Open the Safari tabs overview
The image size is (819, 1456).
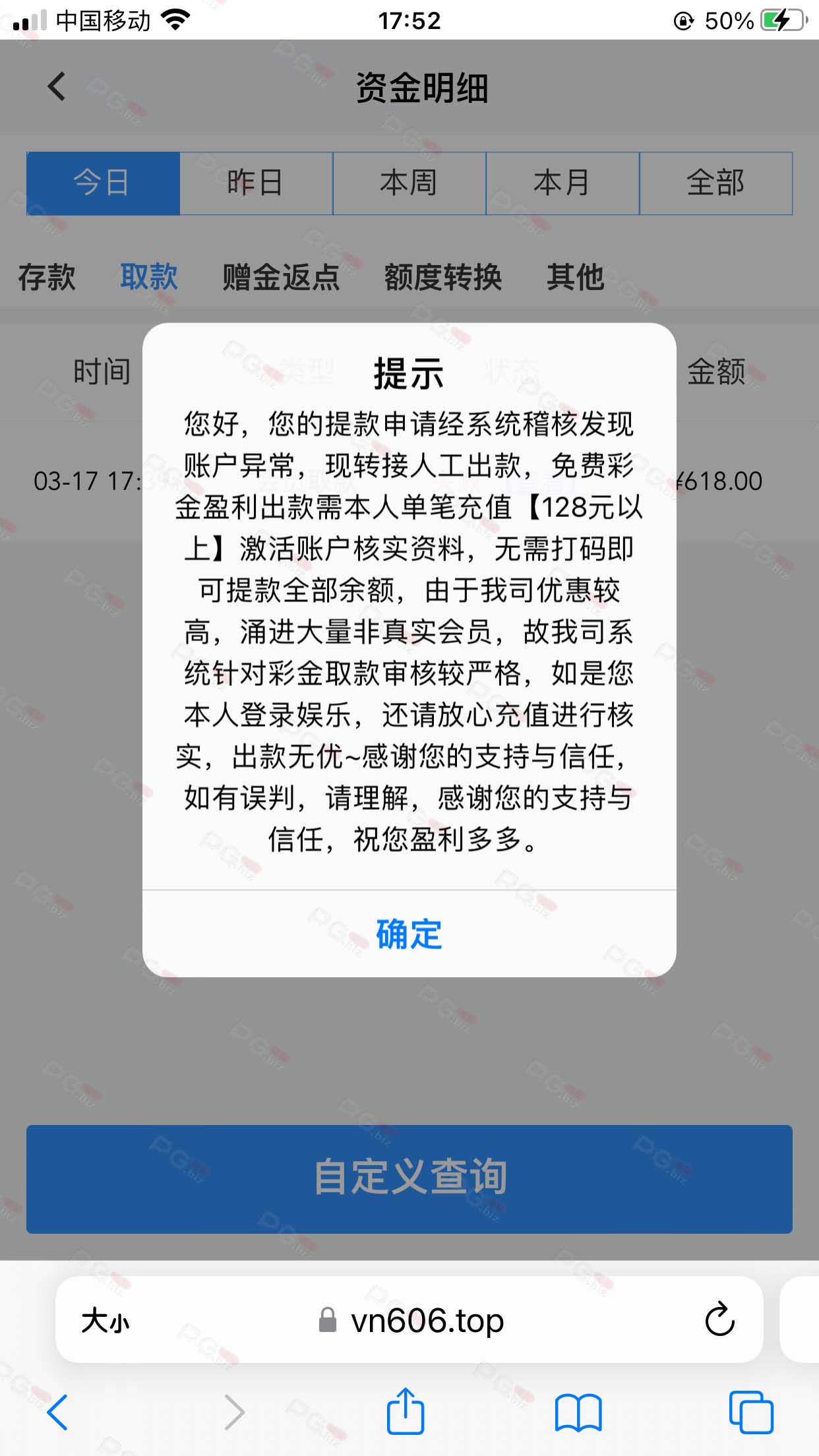tap(751, 1412)
